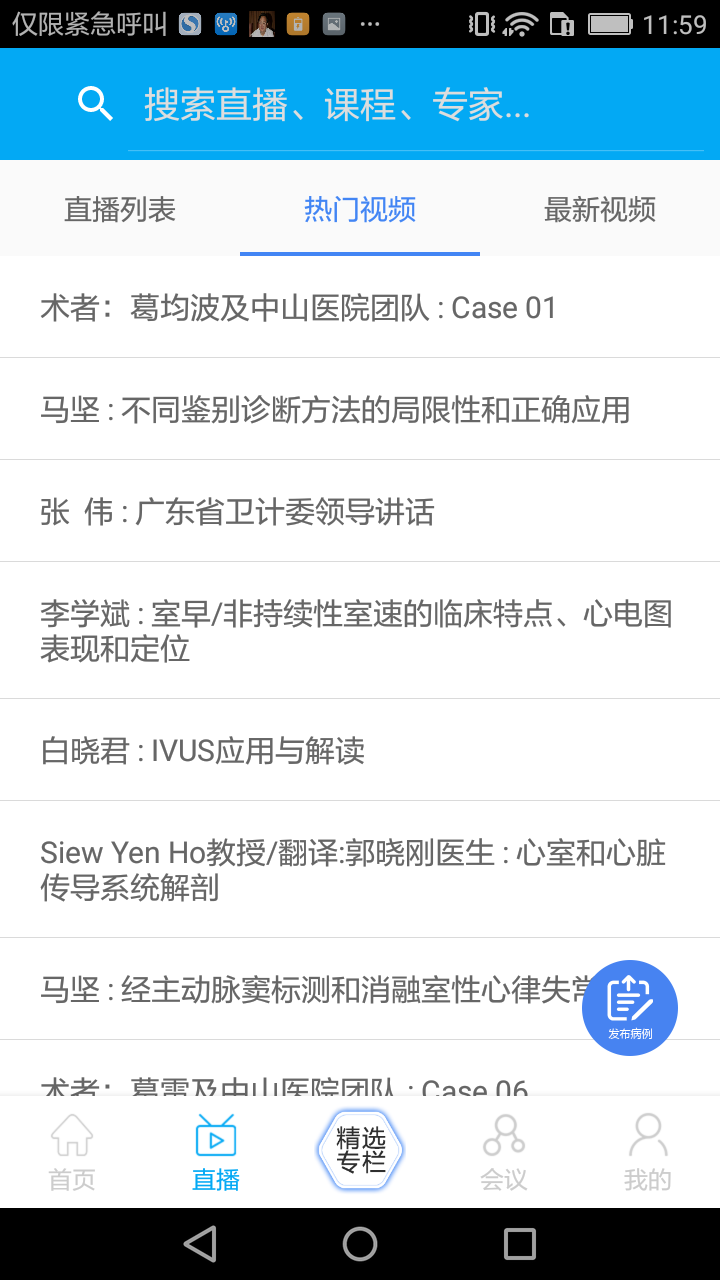The height and width of the screenshot is (1280, 720).
Task: Select the 直播 live broadcast icon
Action: click(x=215, y=1150)
